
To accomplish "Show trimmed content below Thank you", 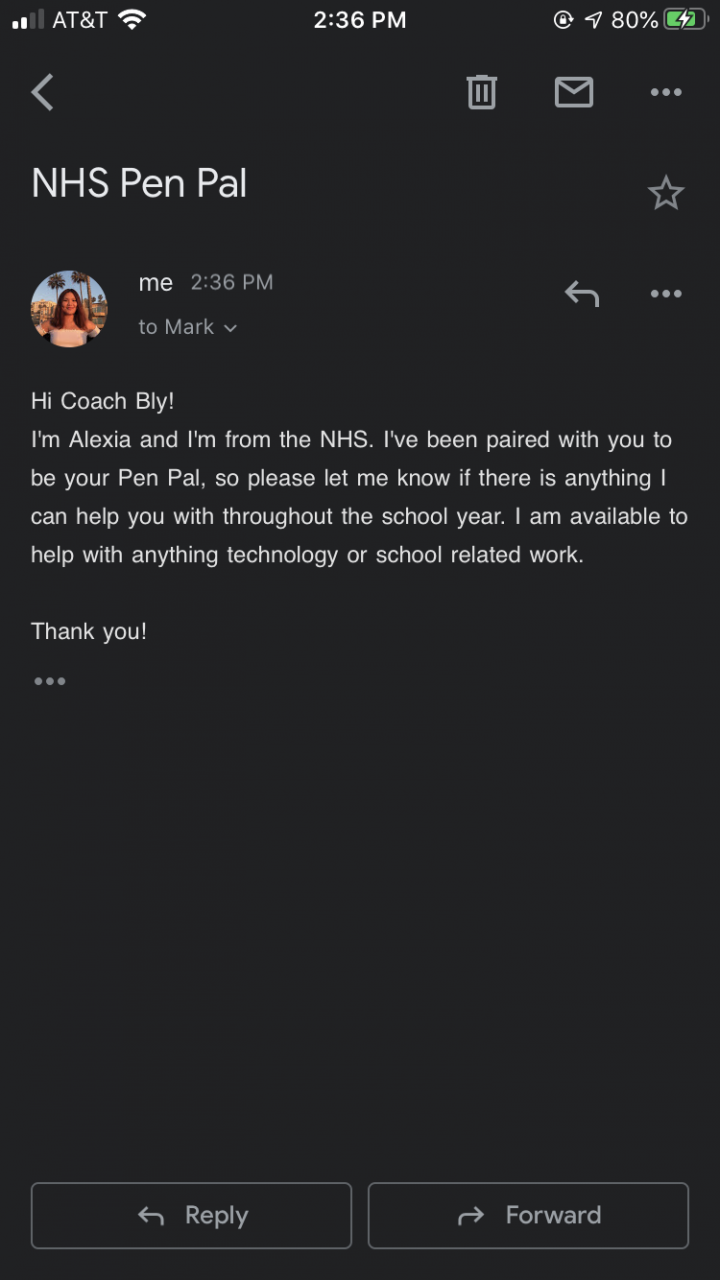I will point(49,681).
